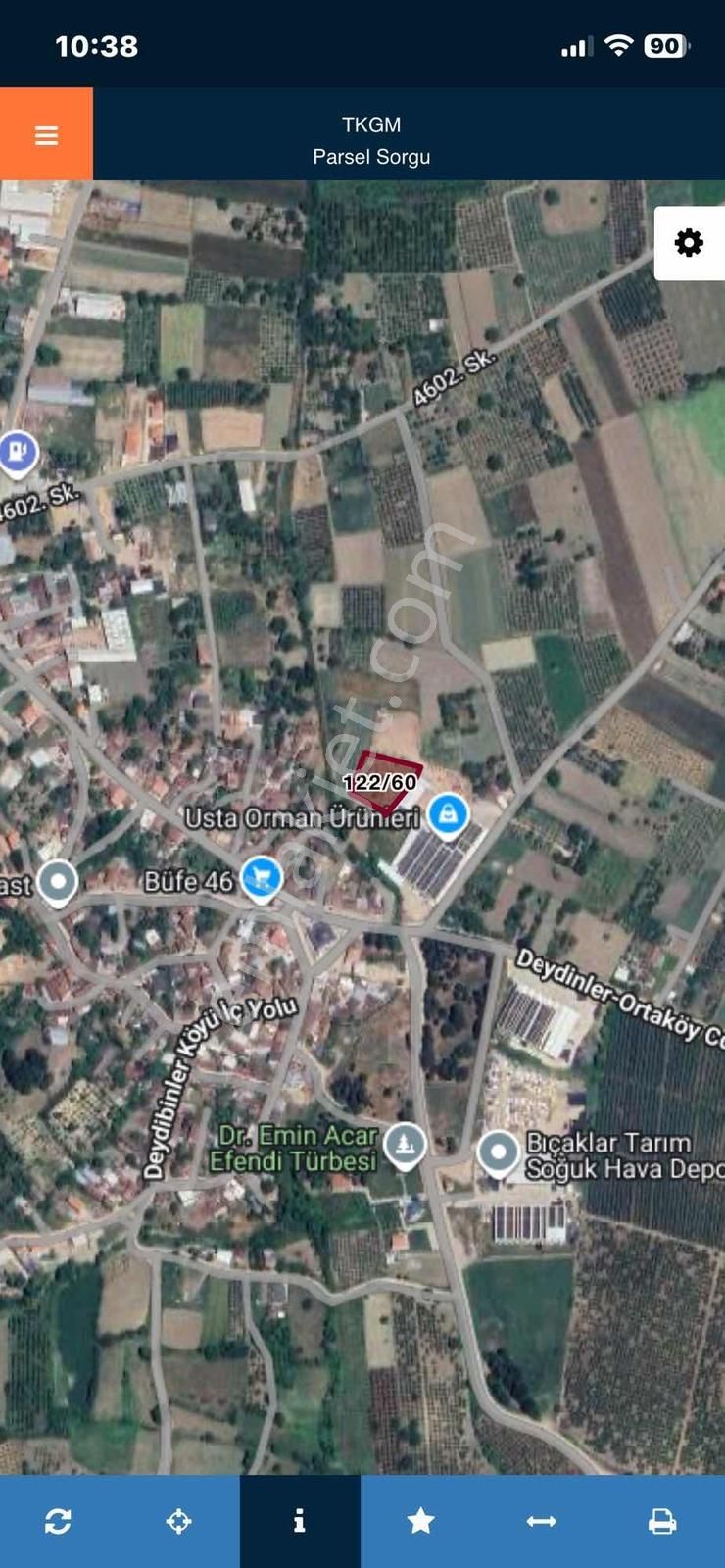
Task: Open map settings gear
Action: pos(689,243)
